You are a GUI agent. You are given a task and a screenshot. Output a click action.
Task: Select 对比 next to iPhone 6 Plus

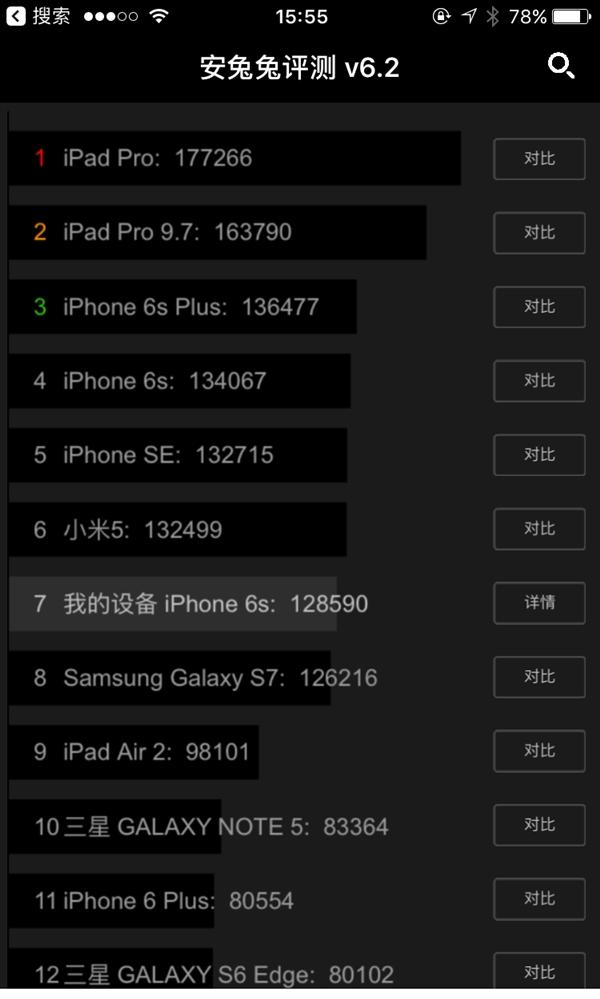tap(539, 899)
